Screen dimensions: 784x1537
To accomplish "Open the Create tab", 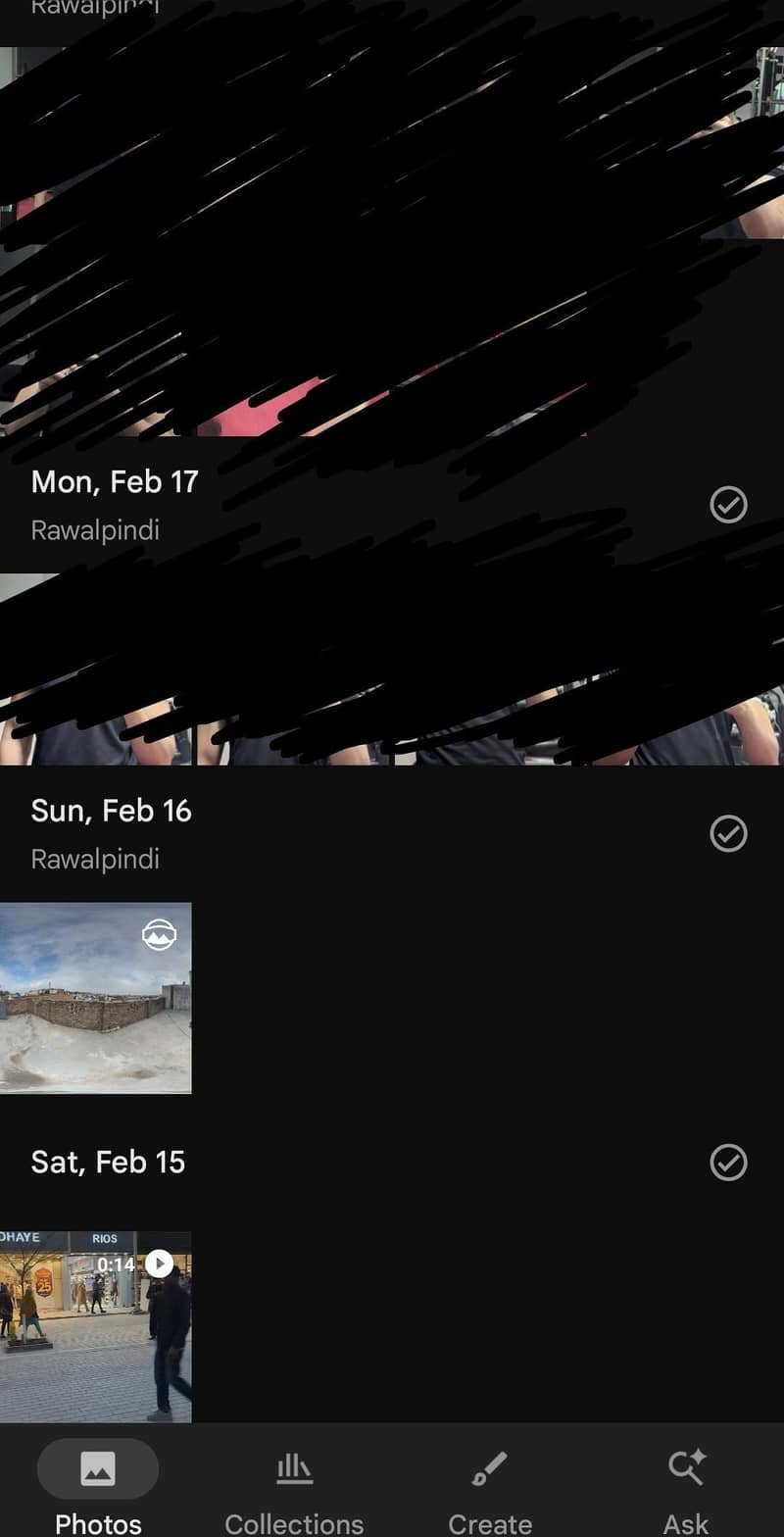I will pyautogui.click(x=490, y=1485).
